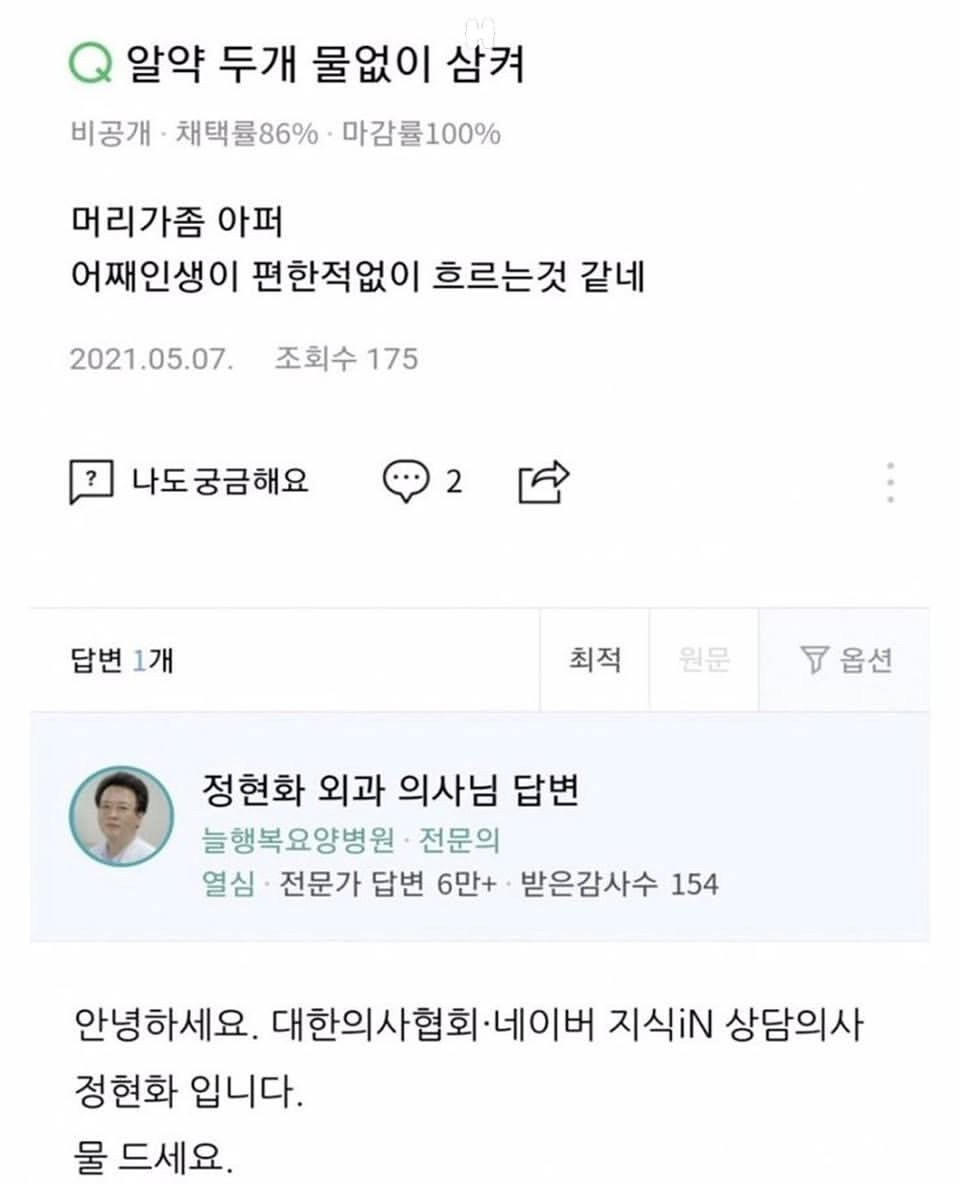Sort answers by 최적
The height and width of the screenshot is (1184, 960).
(x=595, y=660)
